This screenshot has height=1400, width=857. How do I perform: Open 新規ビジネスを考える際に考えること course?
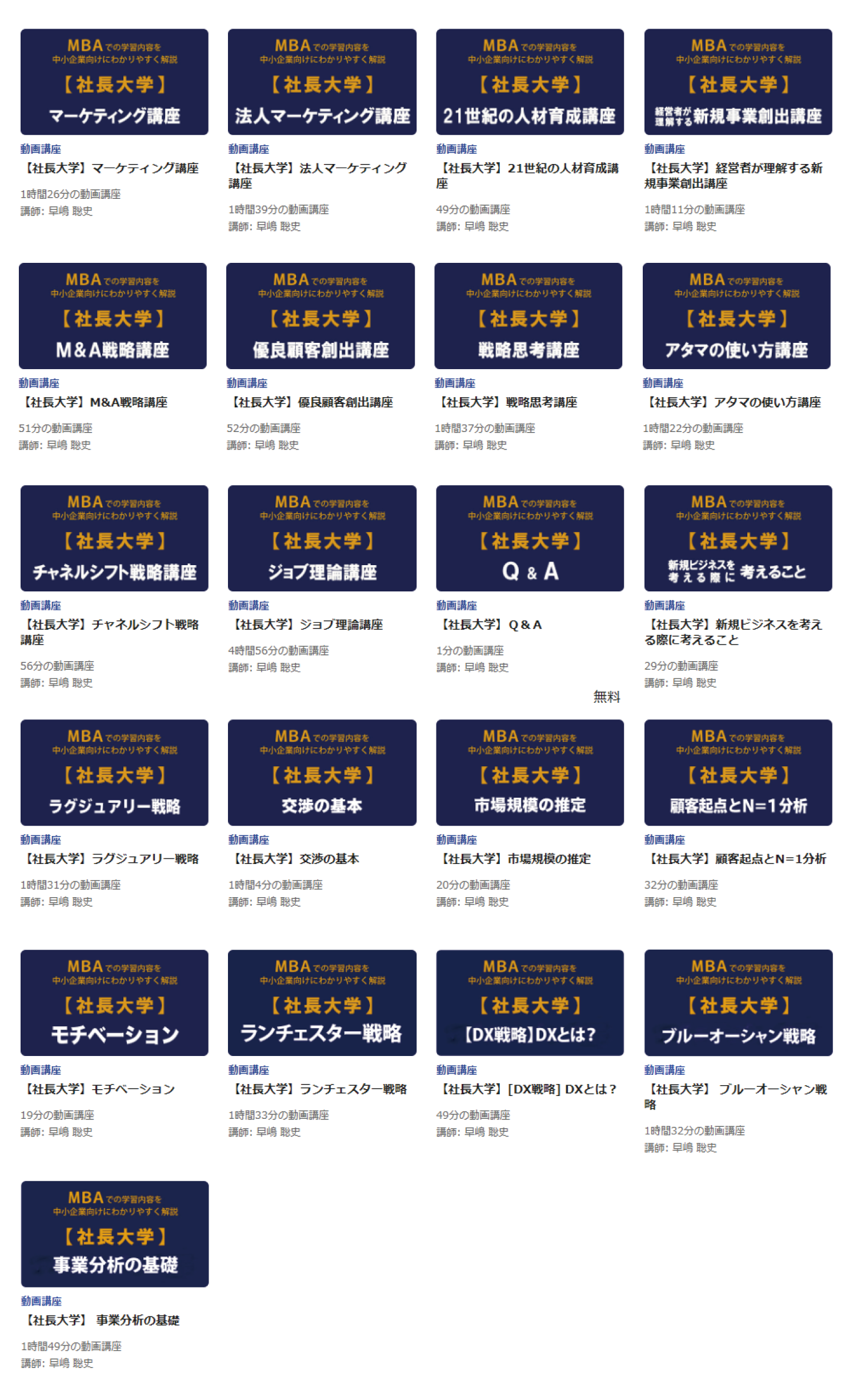738,538
